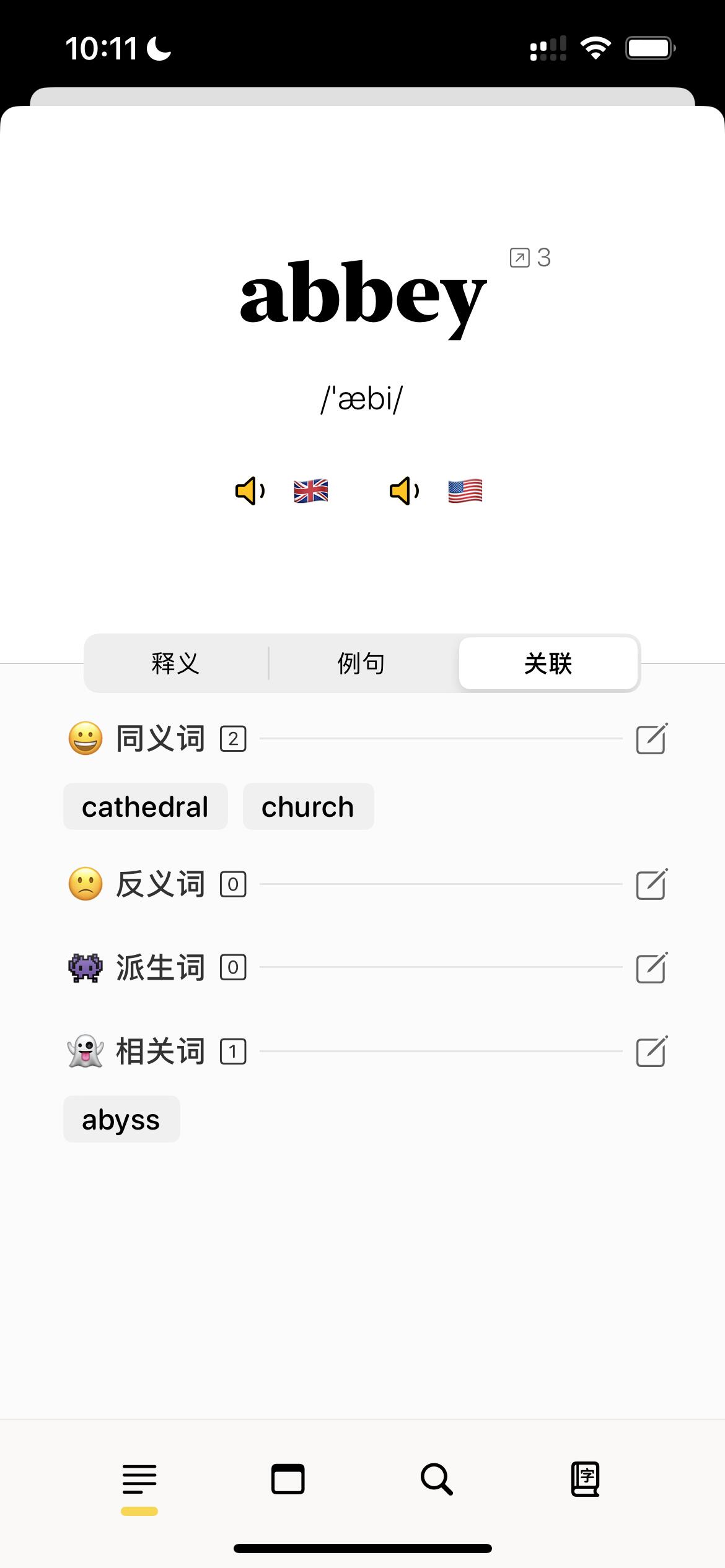The width and height of the screenshot is (725, 1568).
Task: Select the 关联 tab
Action: 548,663
